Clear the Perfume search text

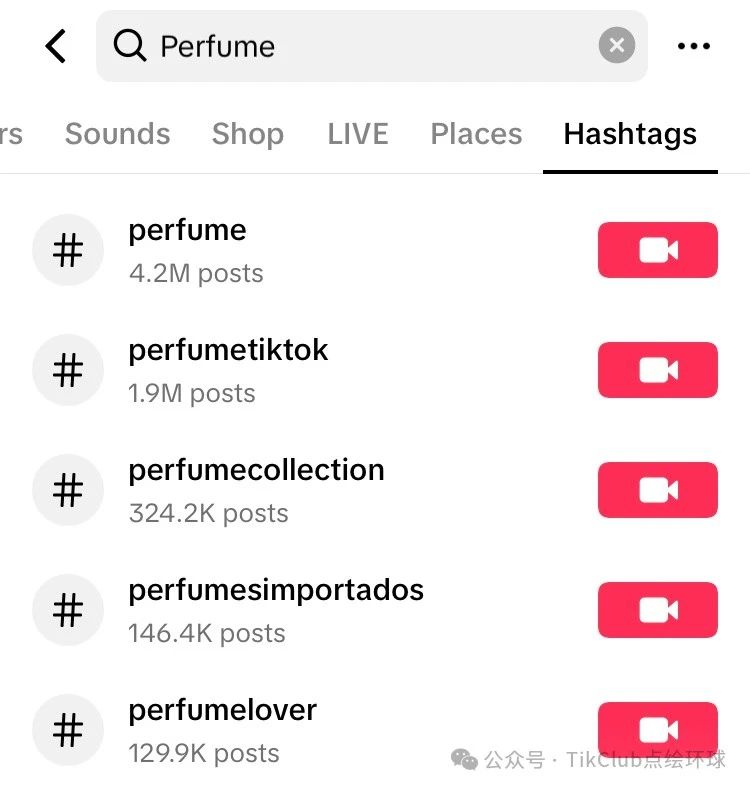coord(616,46)
